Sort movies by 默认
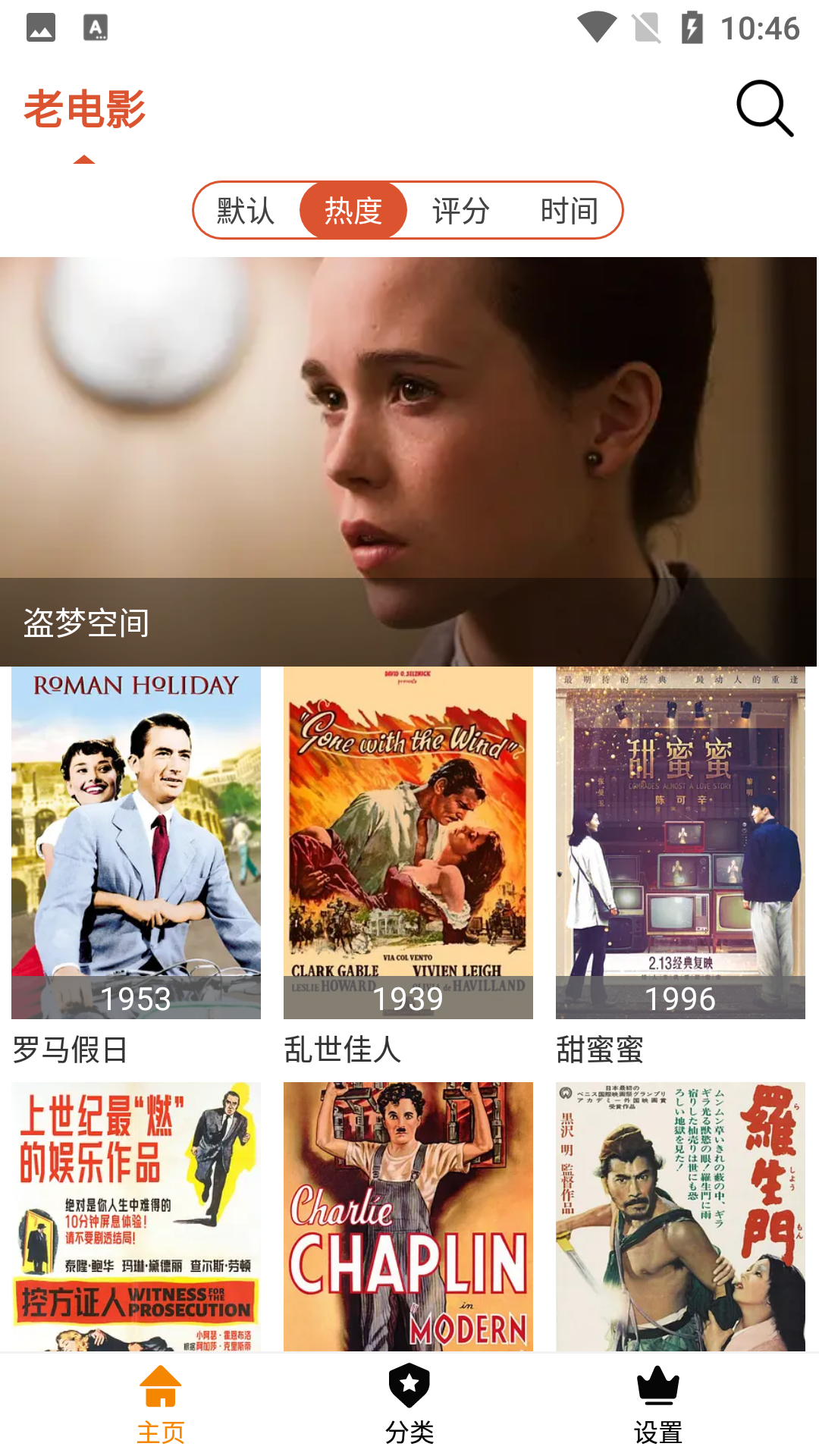The image size is (819, 1456). click(246, 210)
